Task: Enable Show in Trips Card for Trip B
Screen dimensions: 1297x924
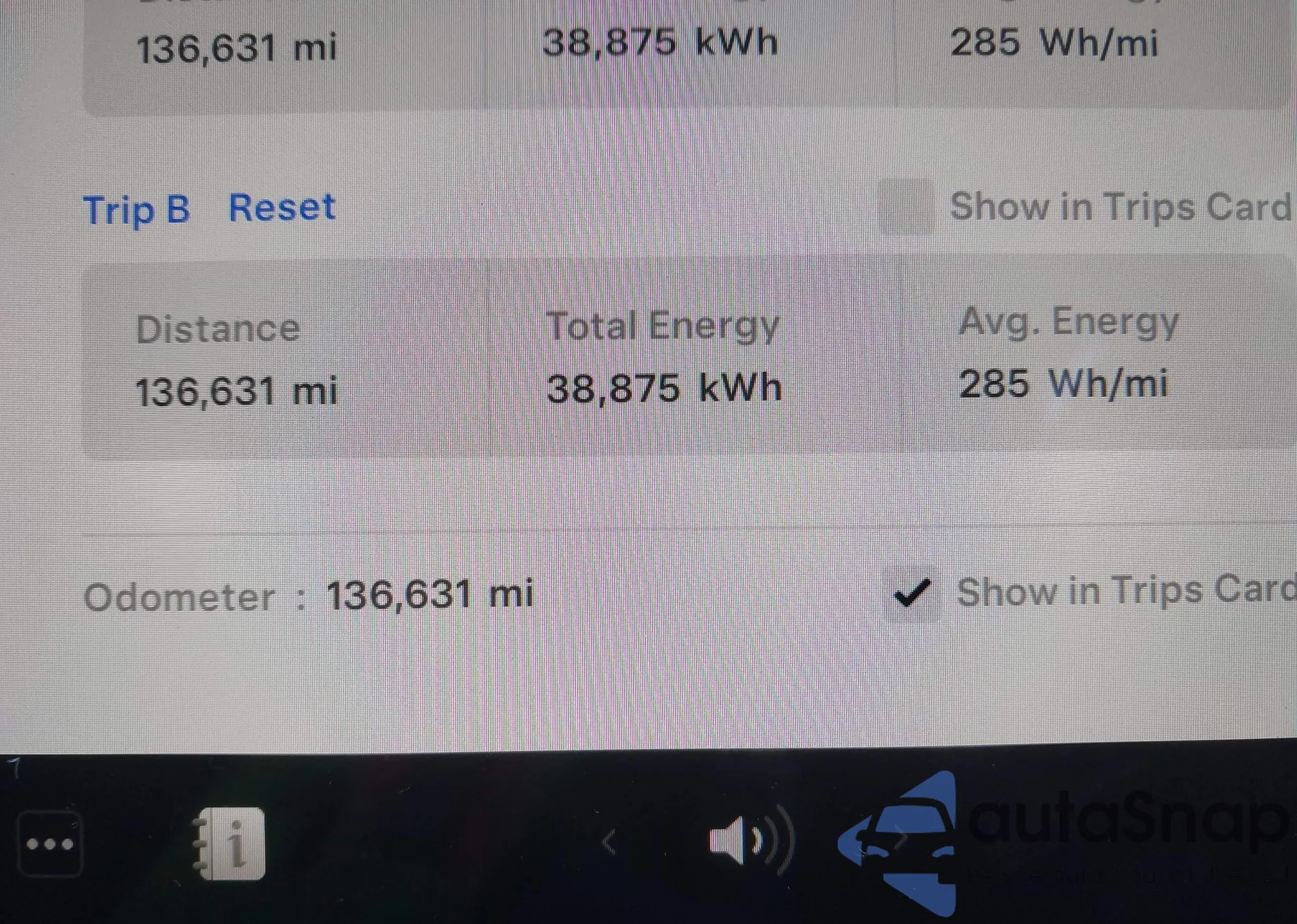Action: coord(907,207)
